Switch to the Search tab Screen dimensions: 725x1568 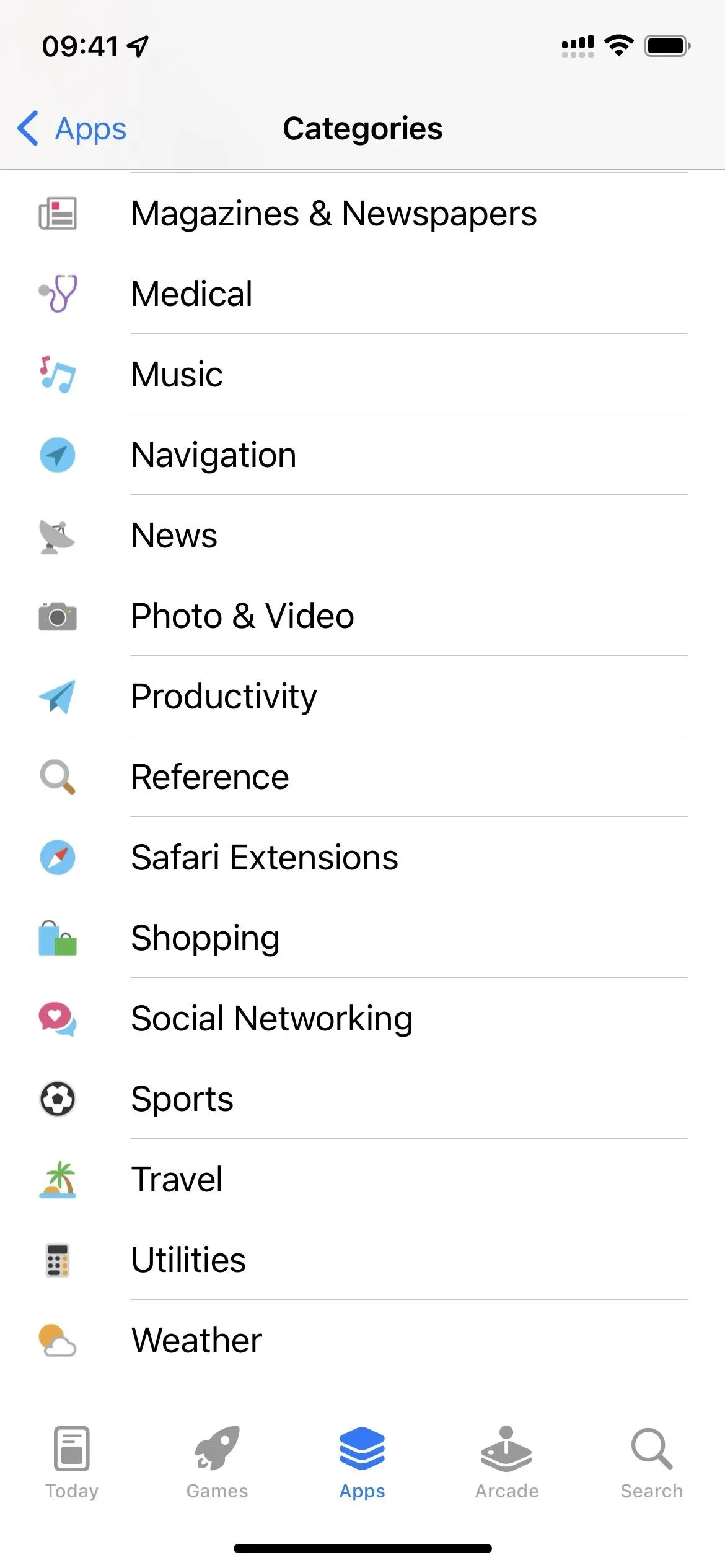pos(652,1463)
